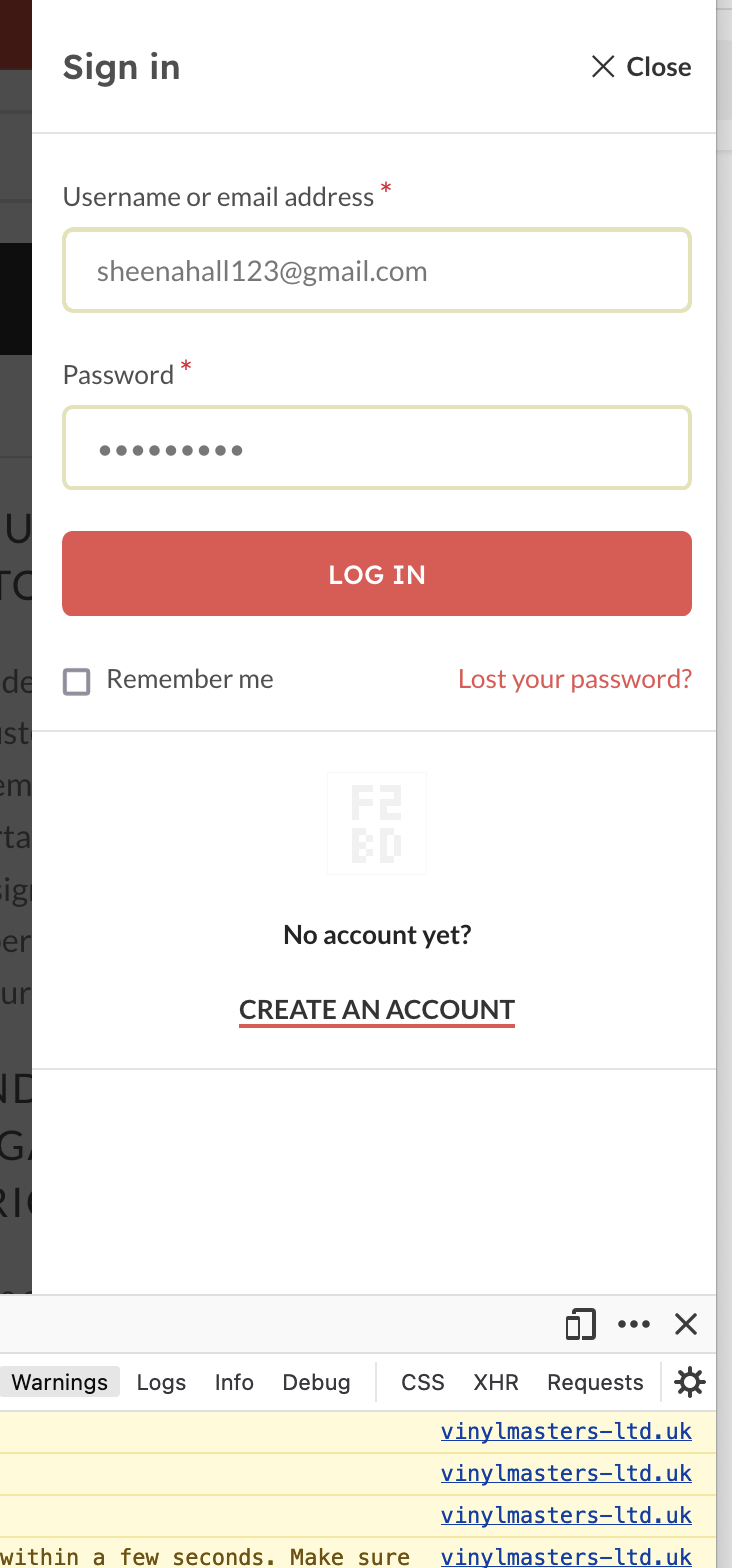Close the Sign in panel
This screenshot has width=732, height=1568.
pos(641,67)
